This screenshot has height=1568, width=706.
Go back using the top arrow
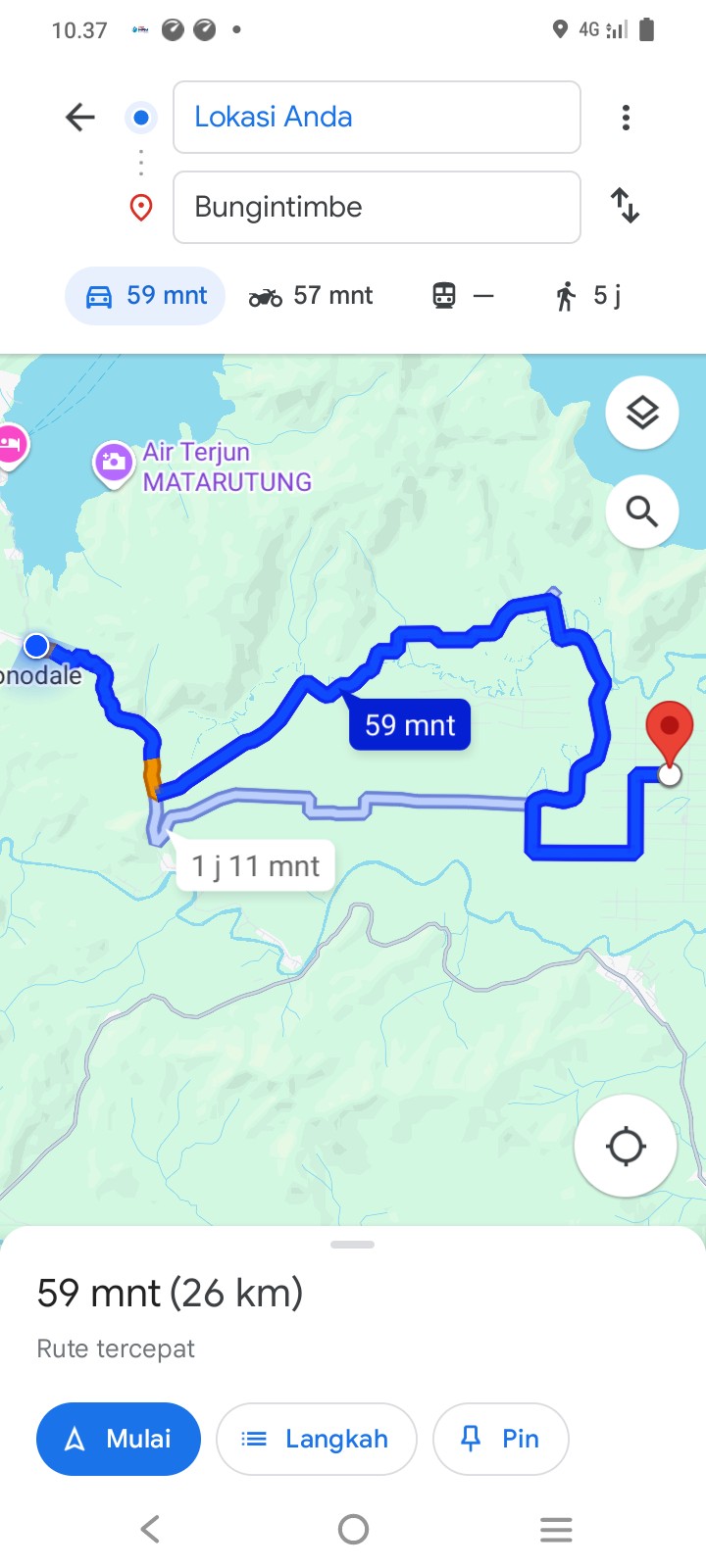pos(79,118)
